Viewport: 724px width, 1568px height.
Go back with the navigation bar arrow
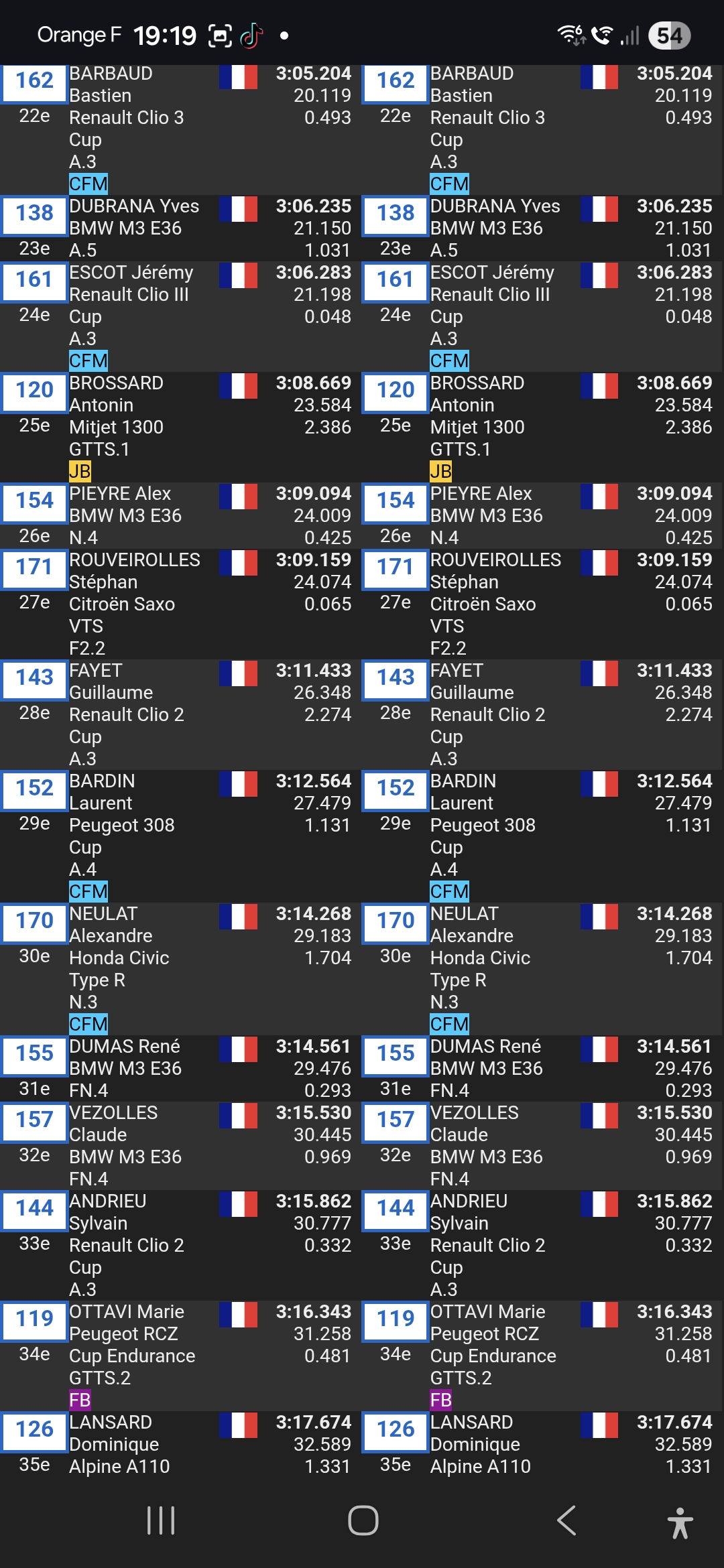566,1520
